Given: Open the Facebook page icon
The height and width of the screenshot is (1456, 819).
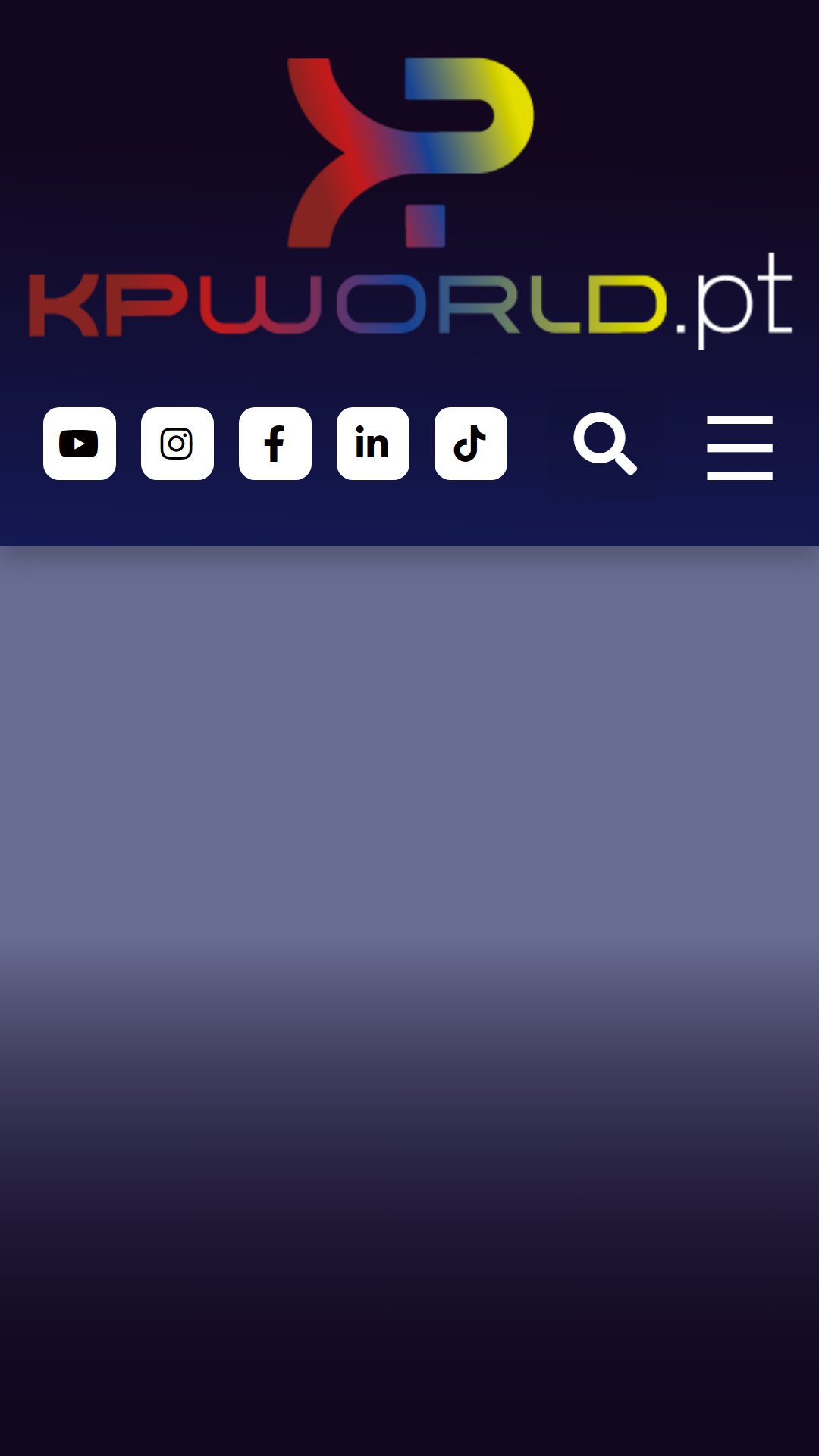Looking at the screenshot, I should coord(275,444).
